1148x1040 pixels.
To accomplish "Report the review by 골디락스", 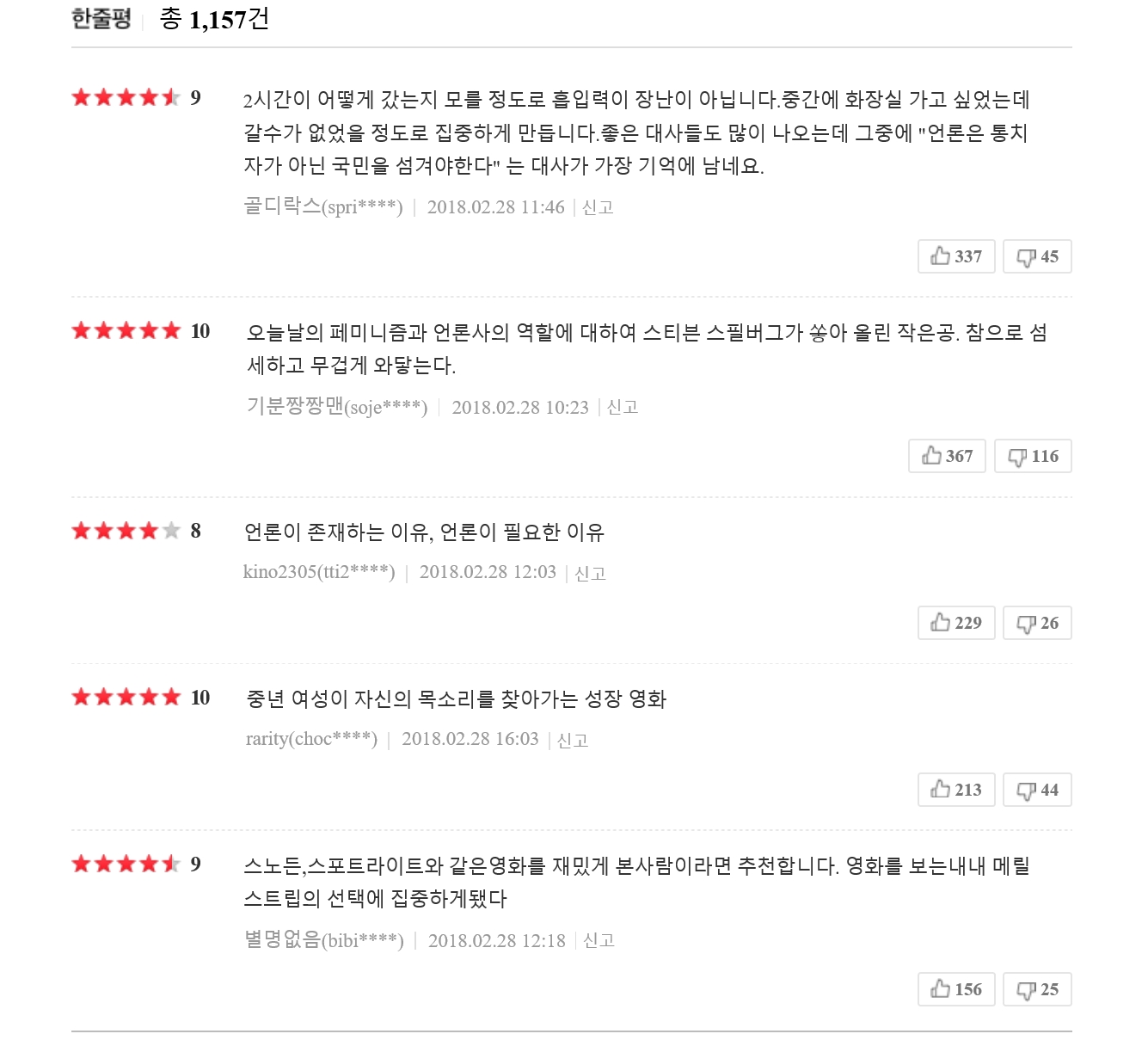I will [598, 207].
